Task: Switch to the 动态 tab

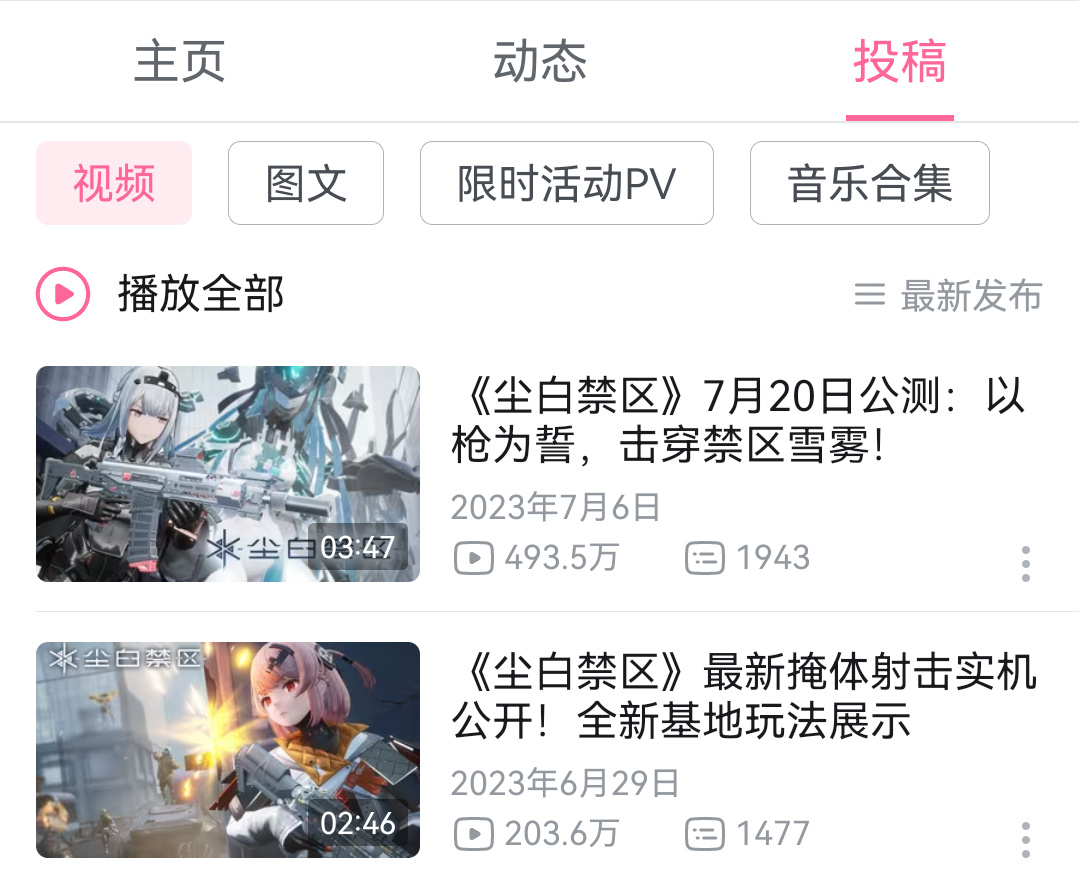Action: coord(539,62)
